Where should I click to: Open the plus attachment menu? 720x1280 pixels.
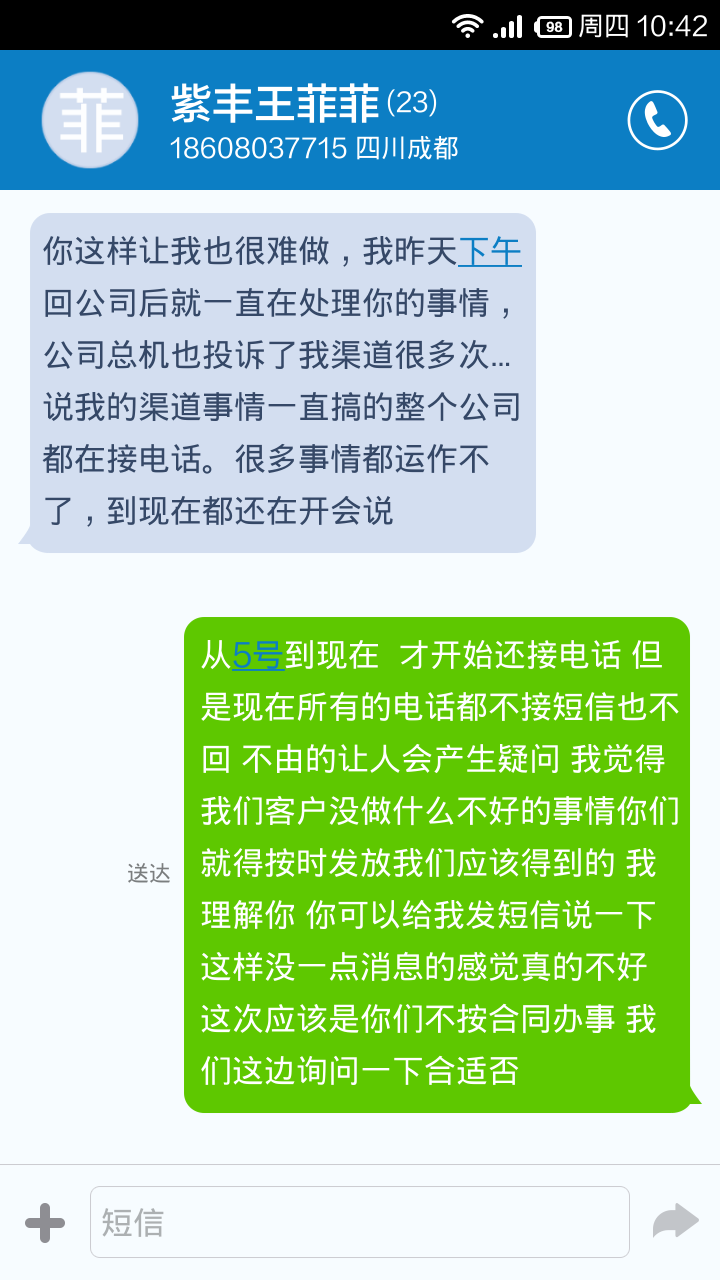pyautogui.click(x=45, y=1222)
